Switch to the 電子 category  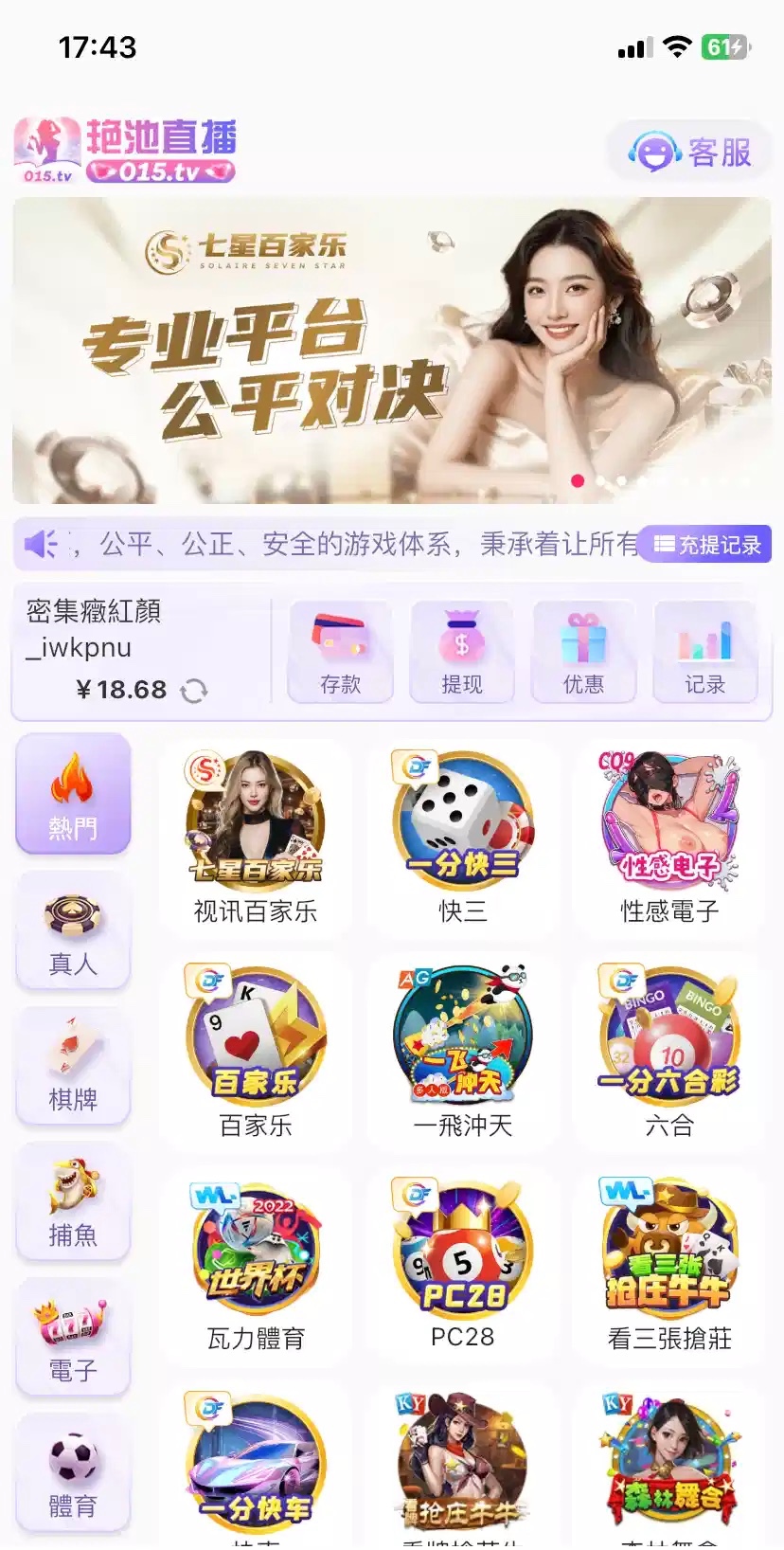73,1338
